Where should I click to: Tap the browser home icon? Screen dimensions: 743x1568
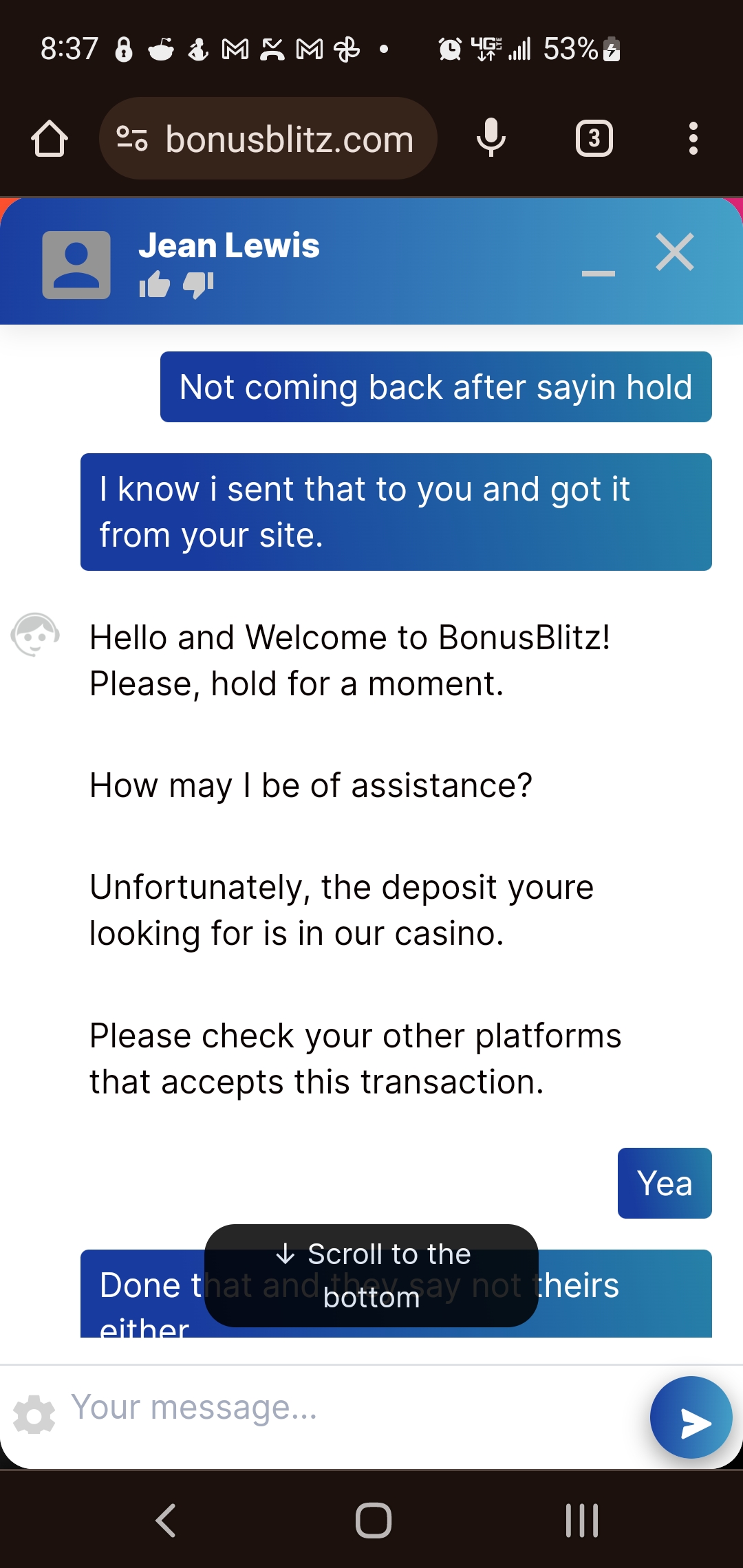50,139
